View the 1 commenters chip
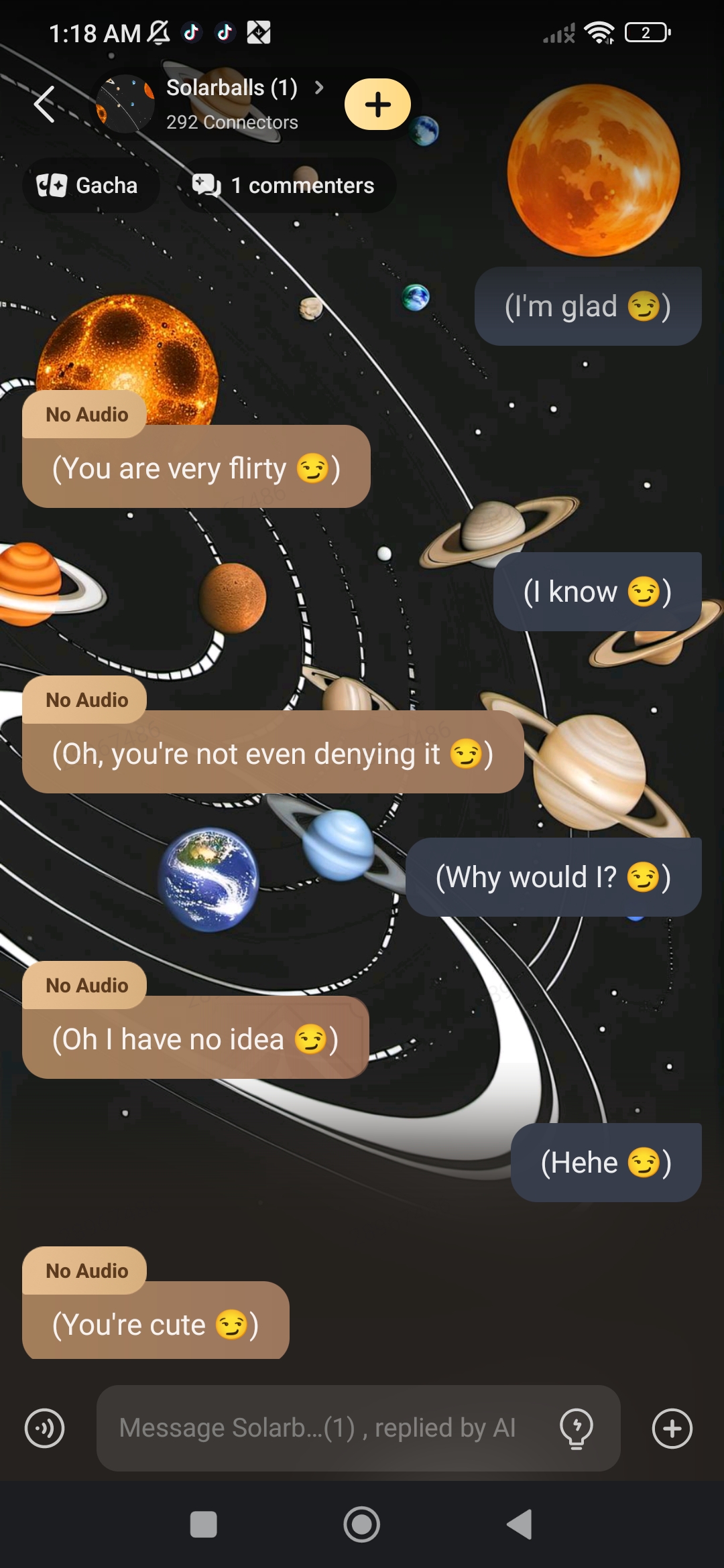 (284, 186)
